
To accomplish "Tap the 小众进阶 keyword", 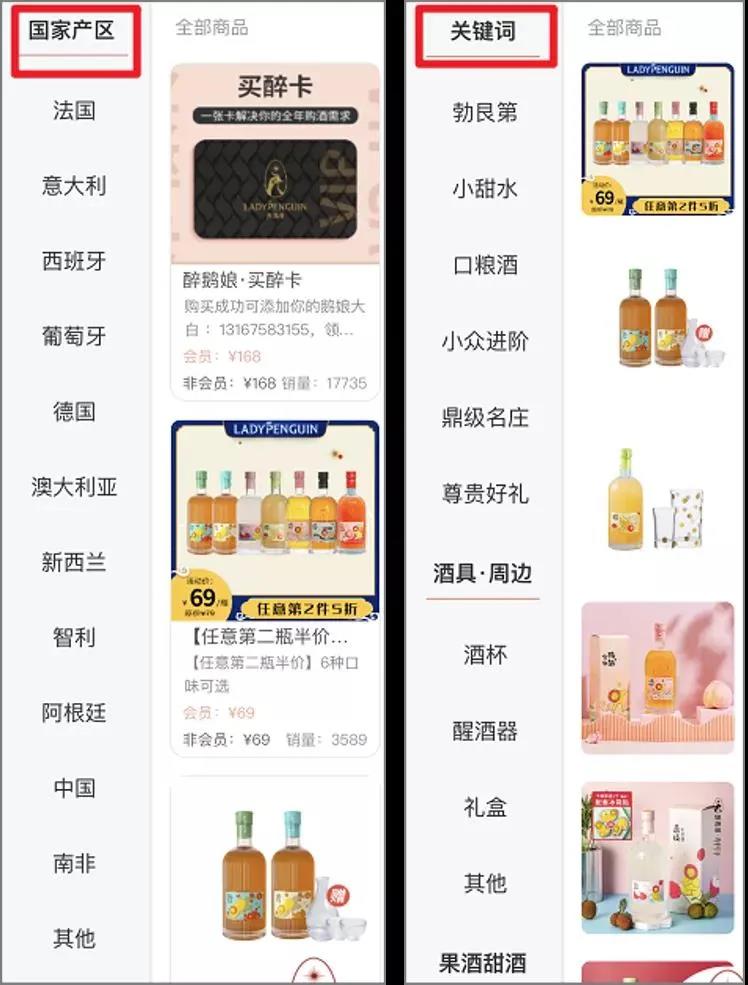I will [x=485, y=341].
